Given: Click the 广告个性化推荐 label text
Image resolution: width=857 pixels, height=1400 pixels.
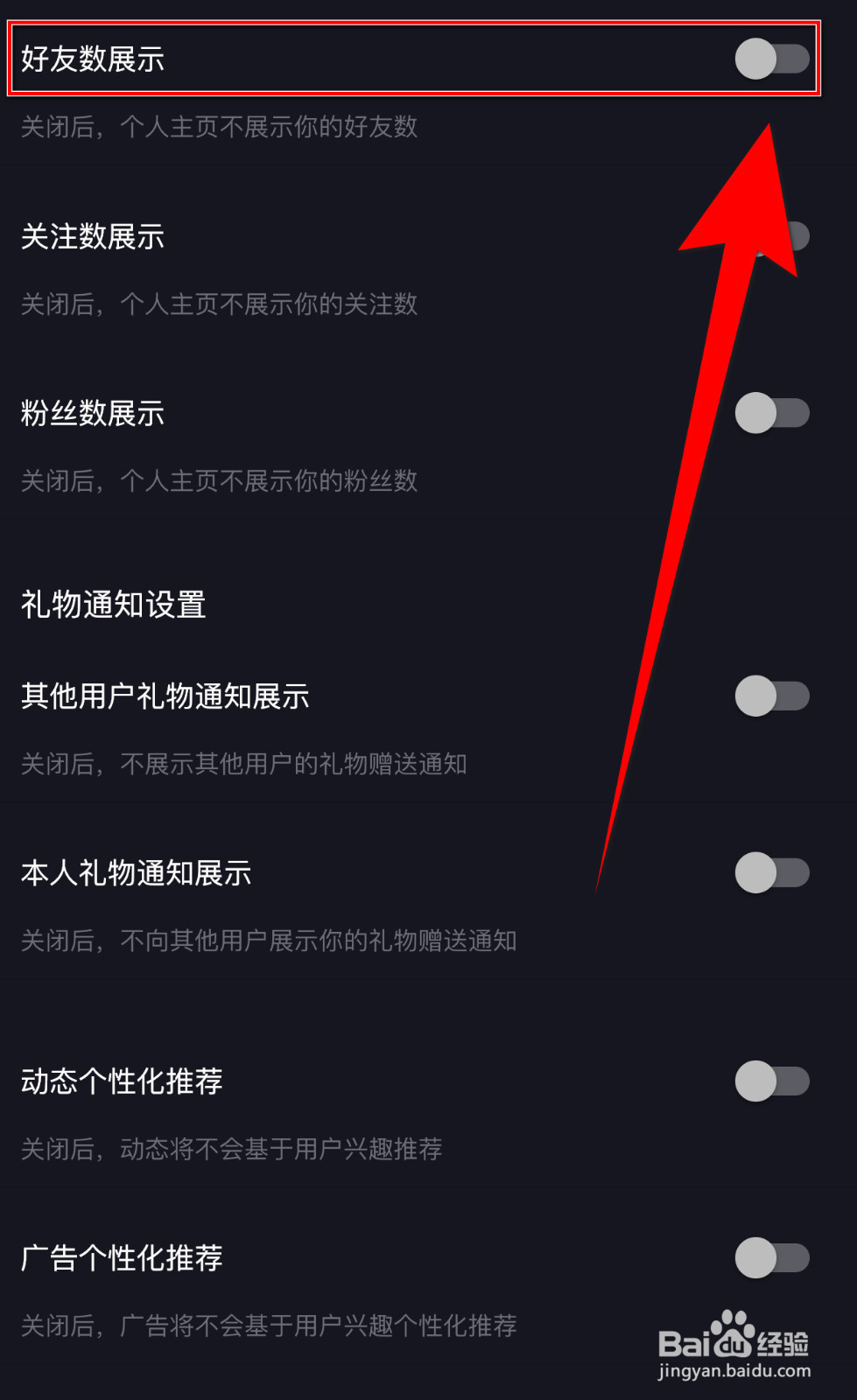Looking at the screenshot, I should tap(121, 1257).
